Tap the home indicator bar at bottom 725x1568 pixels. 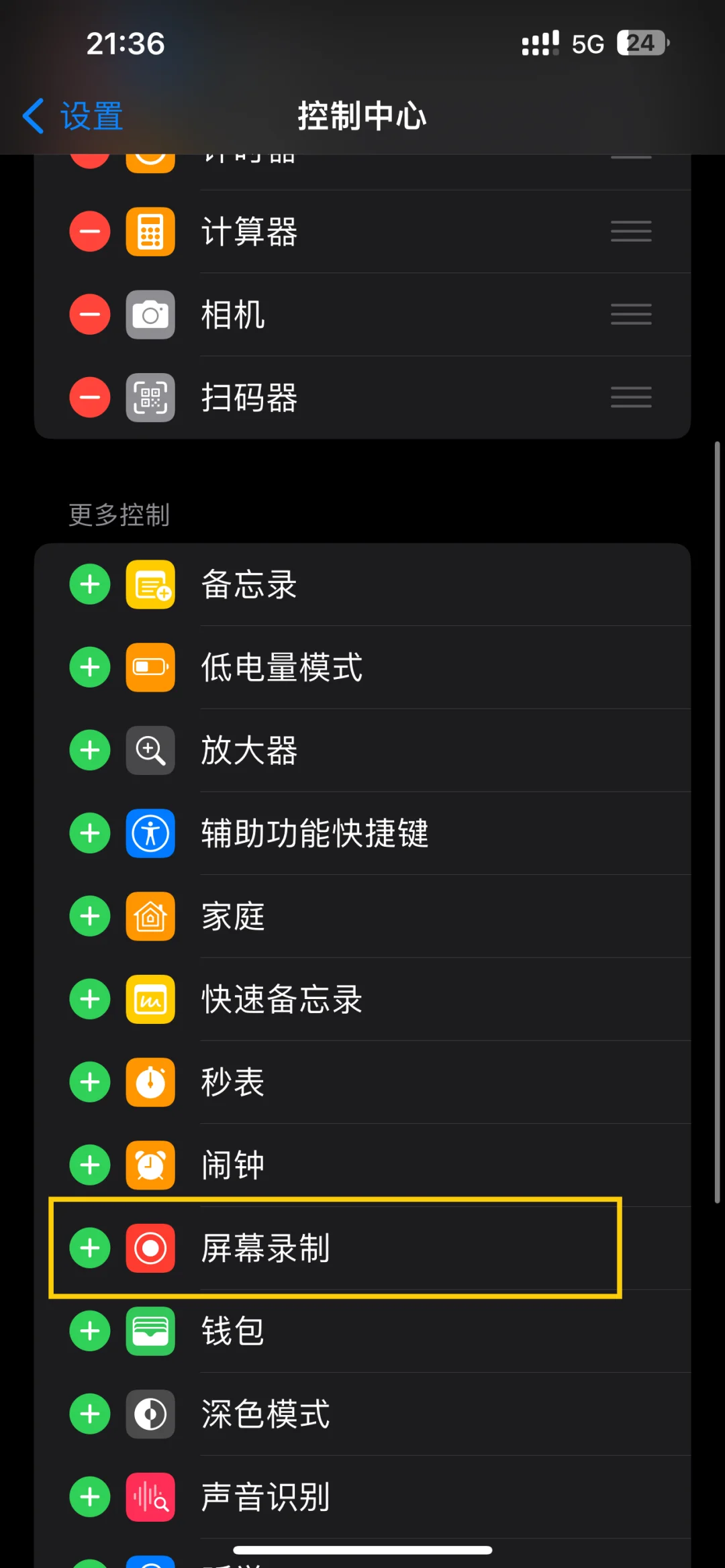pos(362,1551)
